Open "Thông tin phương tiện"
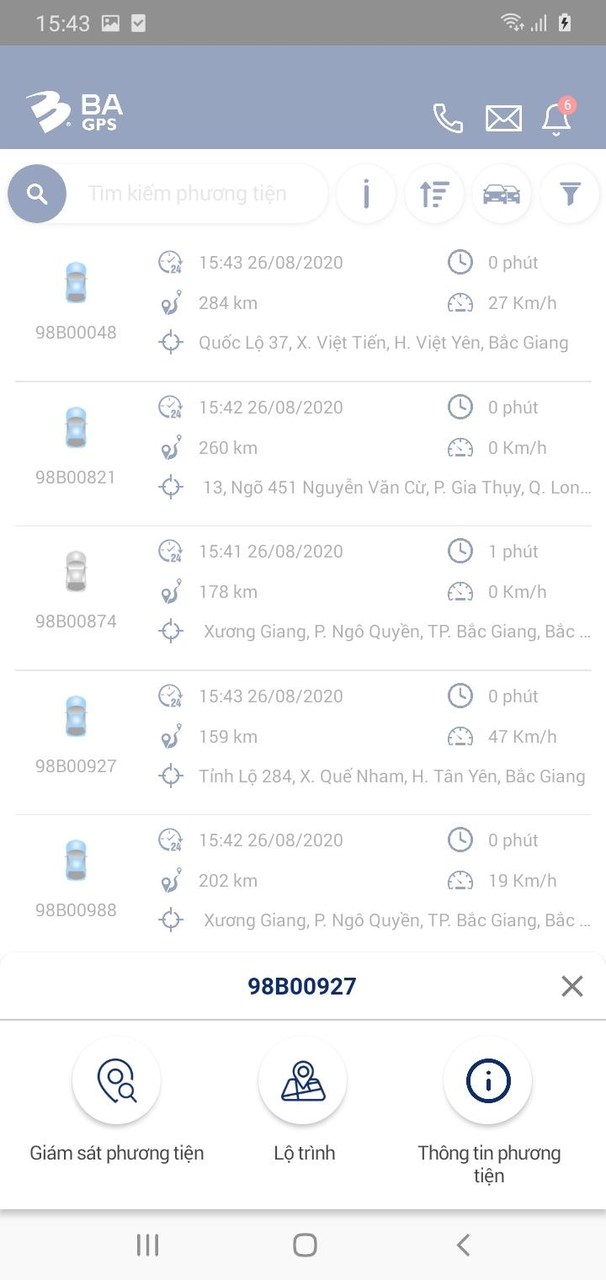Viewport: 606px width, 1280px height. pyautogui.click(x=489, y=1082)
